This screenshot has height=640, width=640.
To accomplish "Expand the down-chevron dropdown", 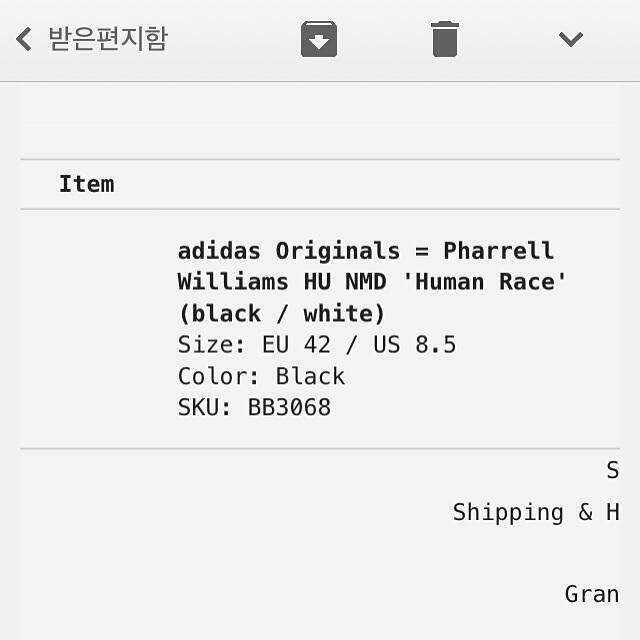I will [x=570, y=40].
